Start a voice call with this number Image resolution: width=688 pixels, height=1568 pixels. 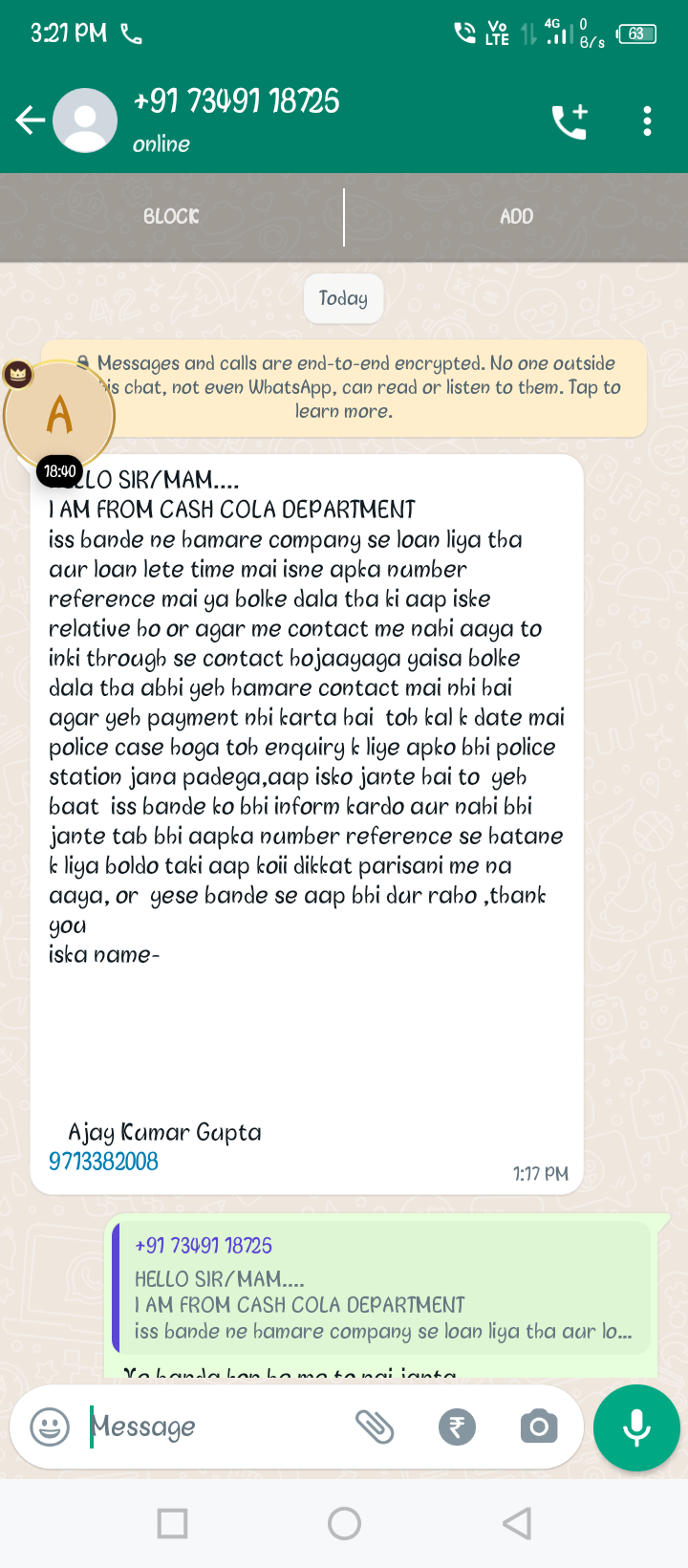(570, 121)
